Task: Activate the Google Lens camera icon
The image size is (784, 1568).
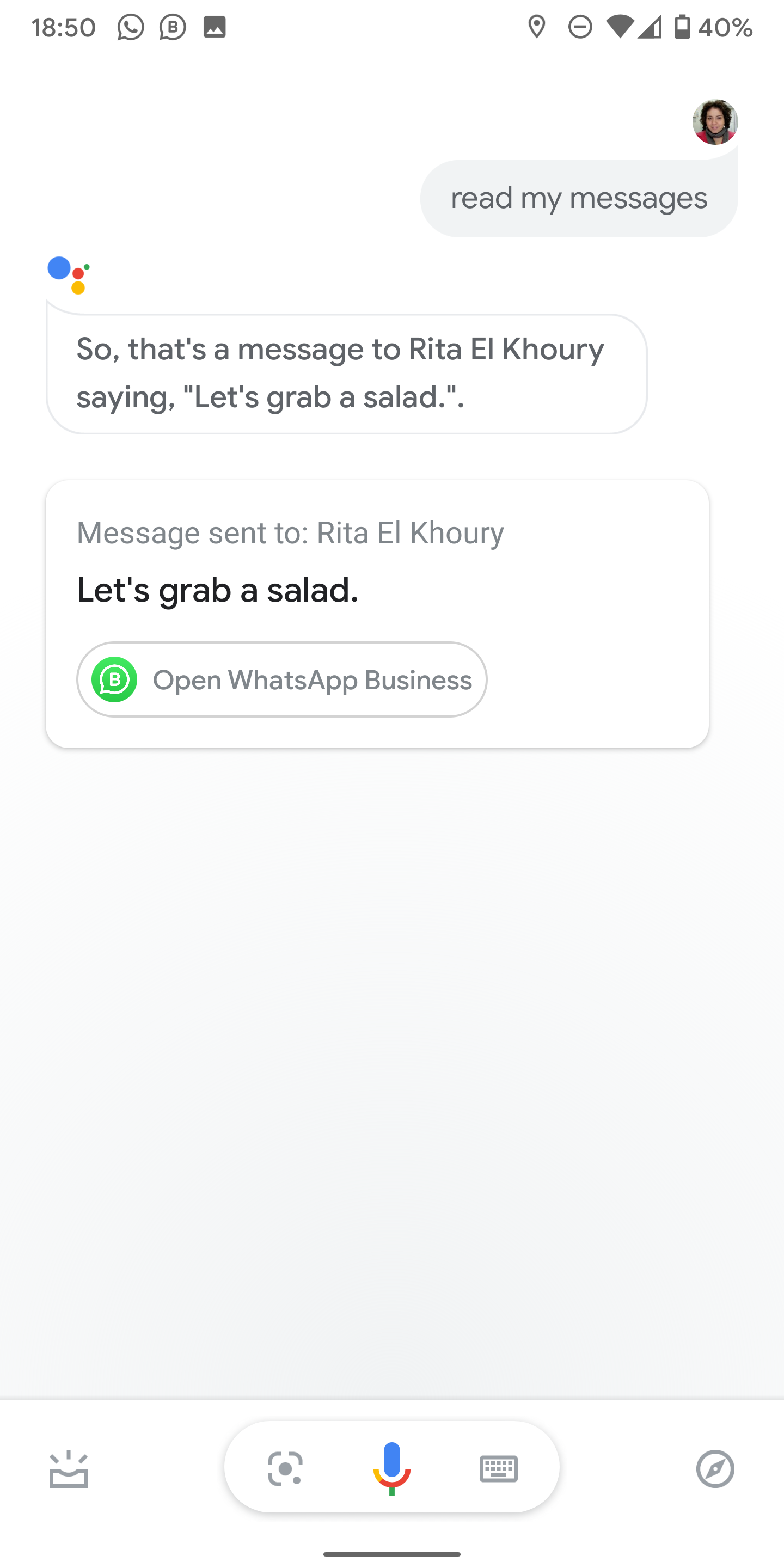Action: click(x=285, y=1468)
